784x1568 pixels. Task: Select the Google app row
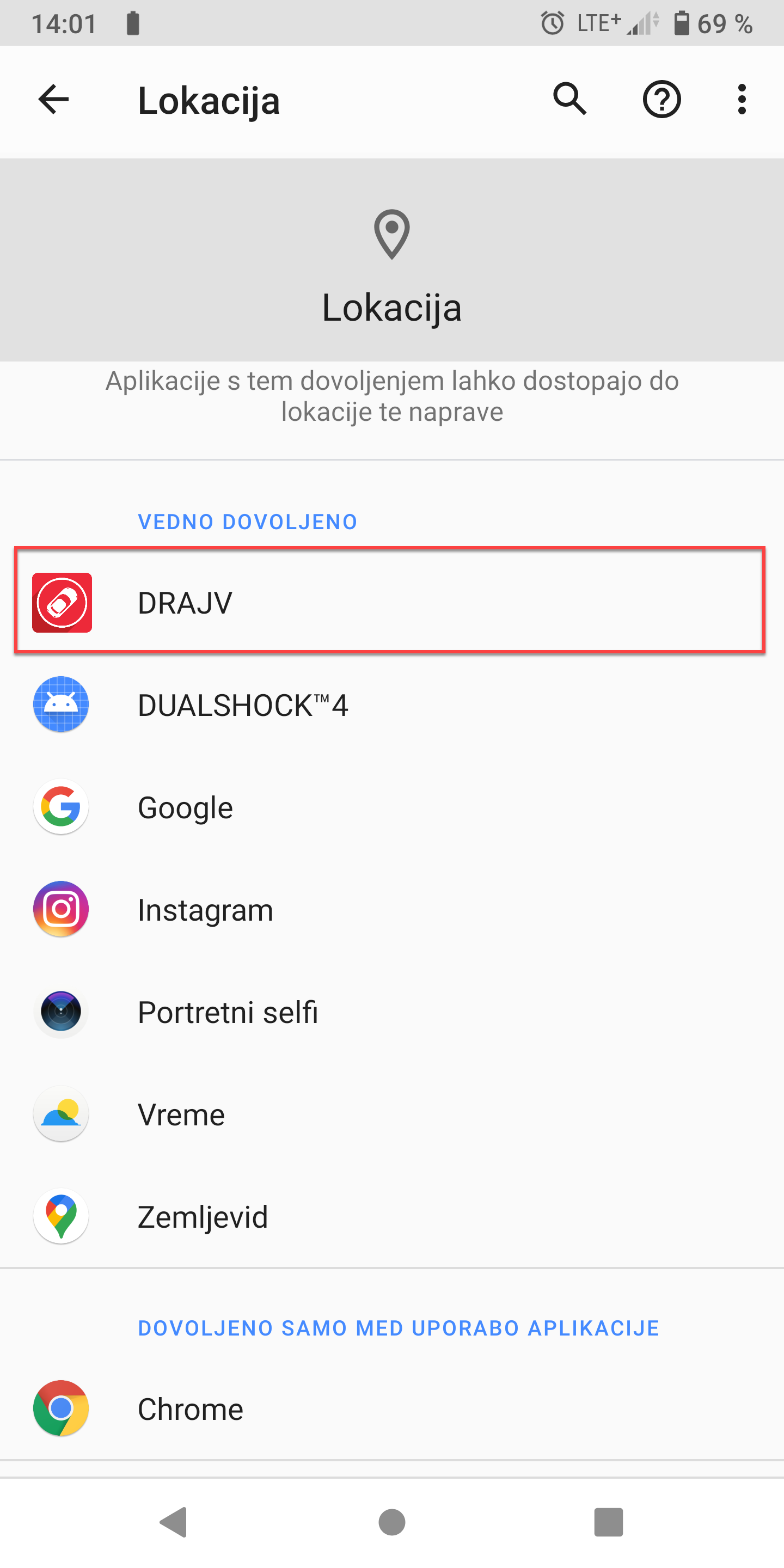point(390,807)
